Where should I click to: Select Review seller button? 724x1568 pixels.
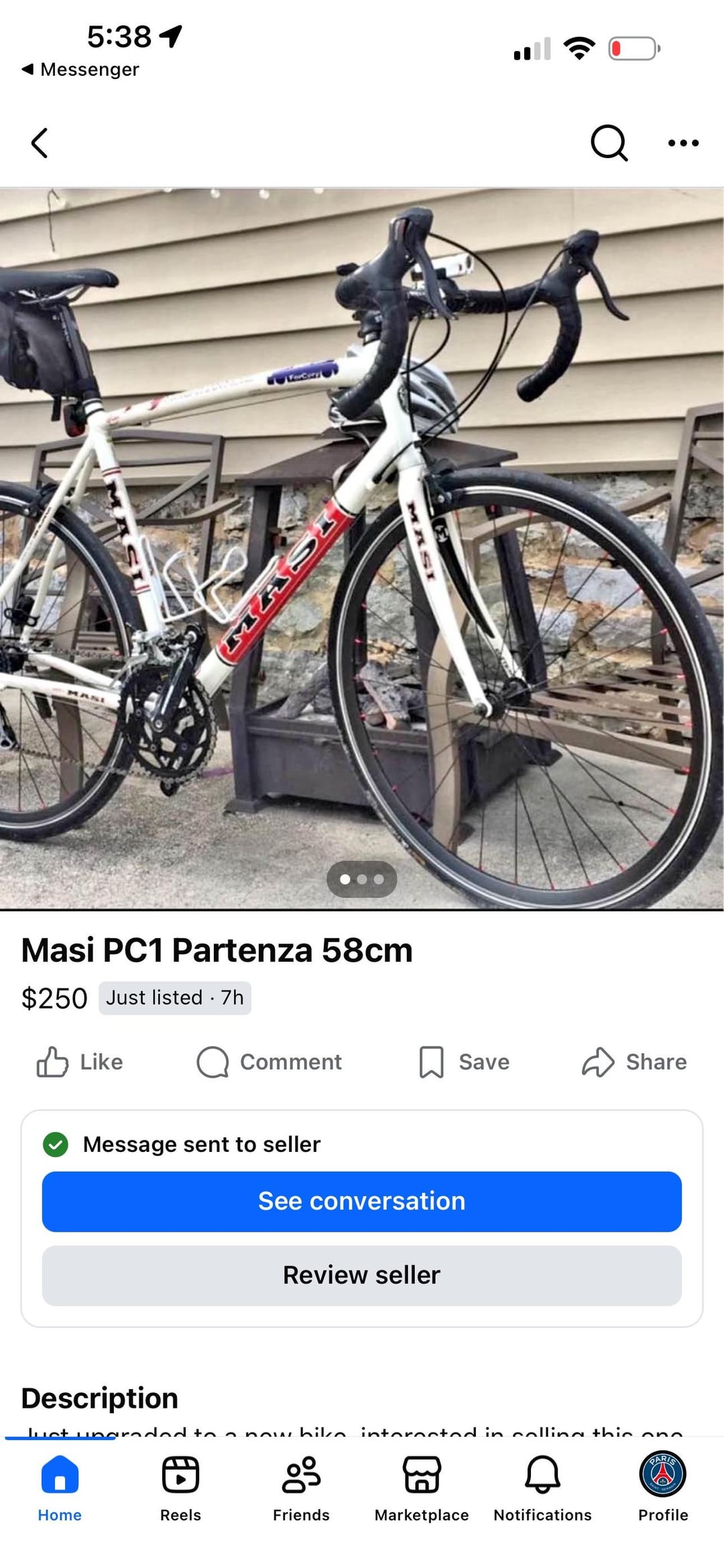(x=362, y=1275)
